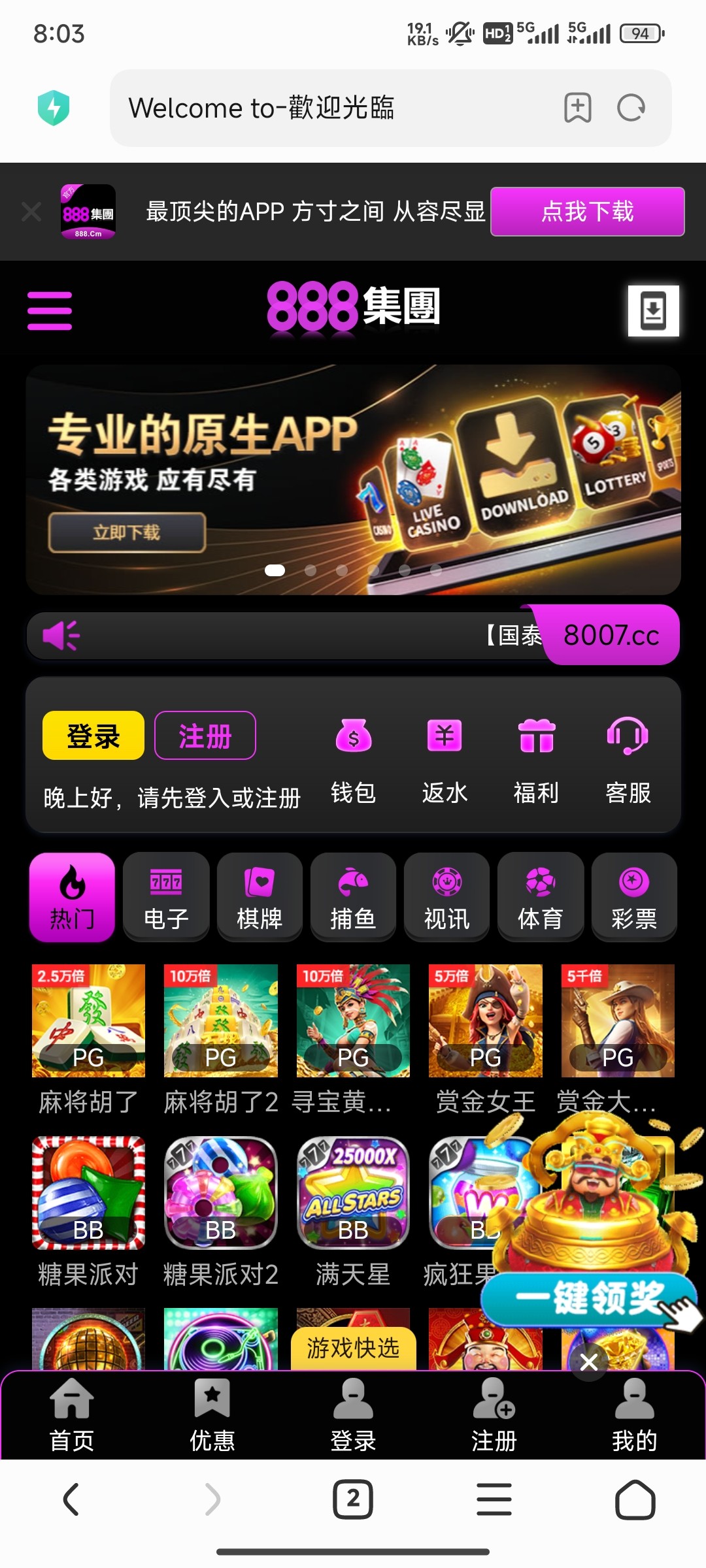Launch the 满天星 BB game
Screen dimensions: 706x1568
coord(353,1193)
